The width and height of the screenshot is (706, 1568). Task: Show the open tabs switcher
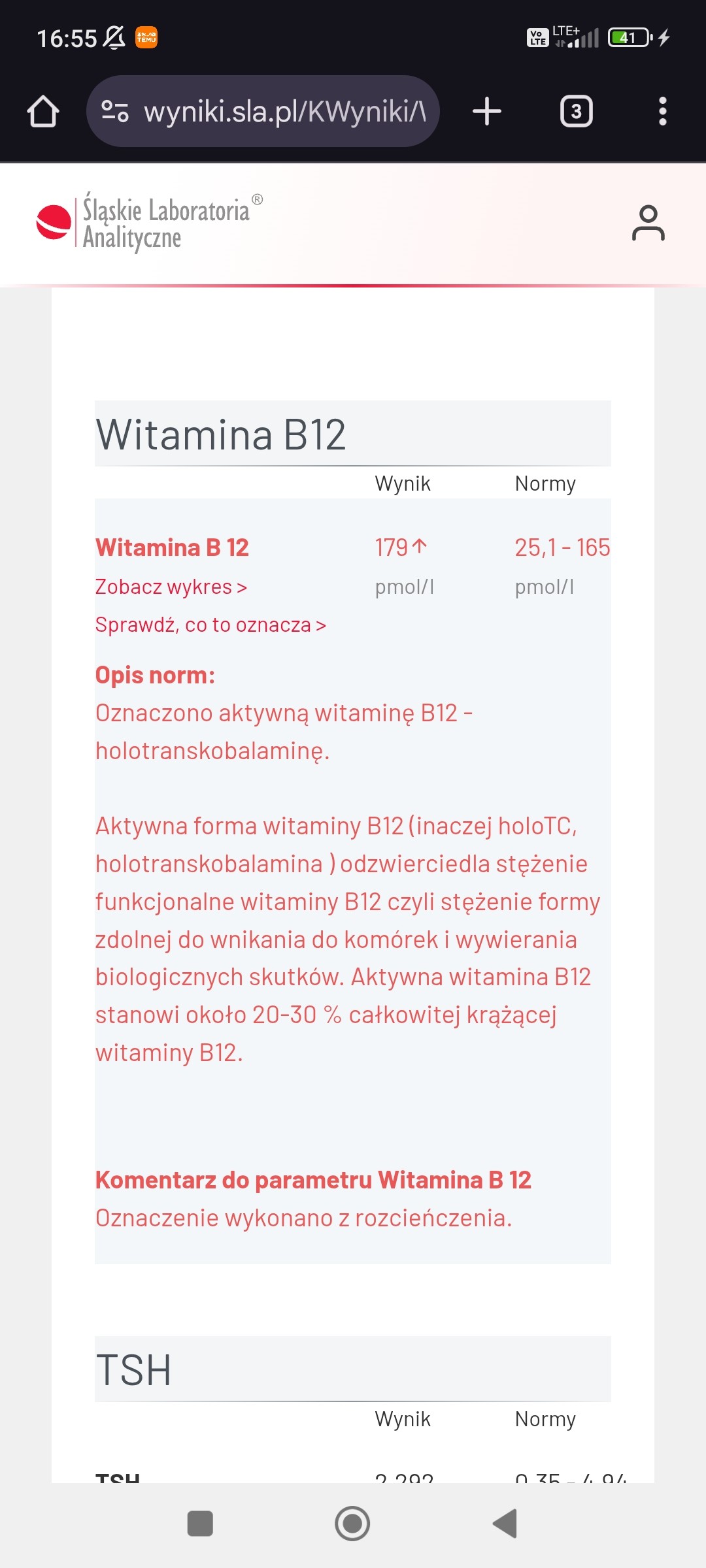[x=576, y=111]
